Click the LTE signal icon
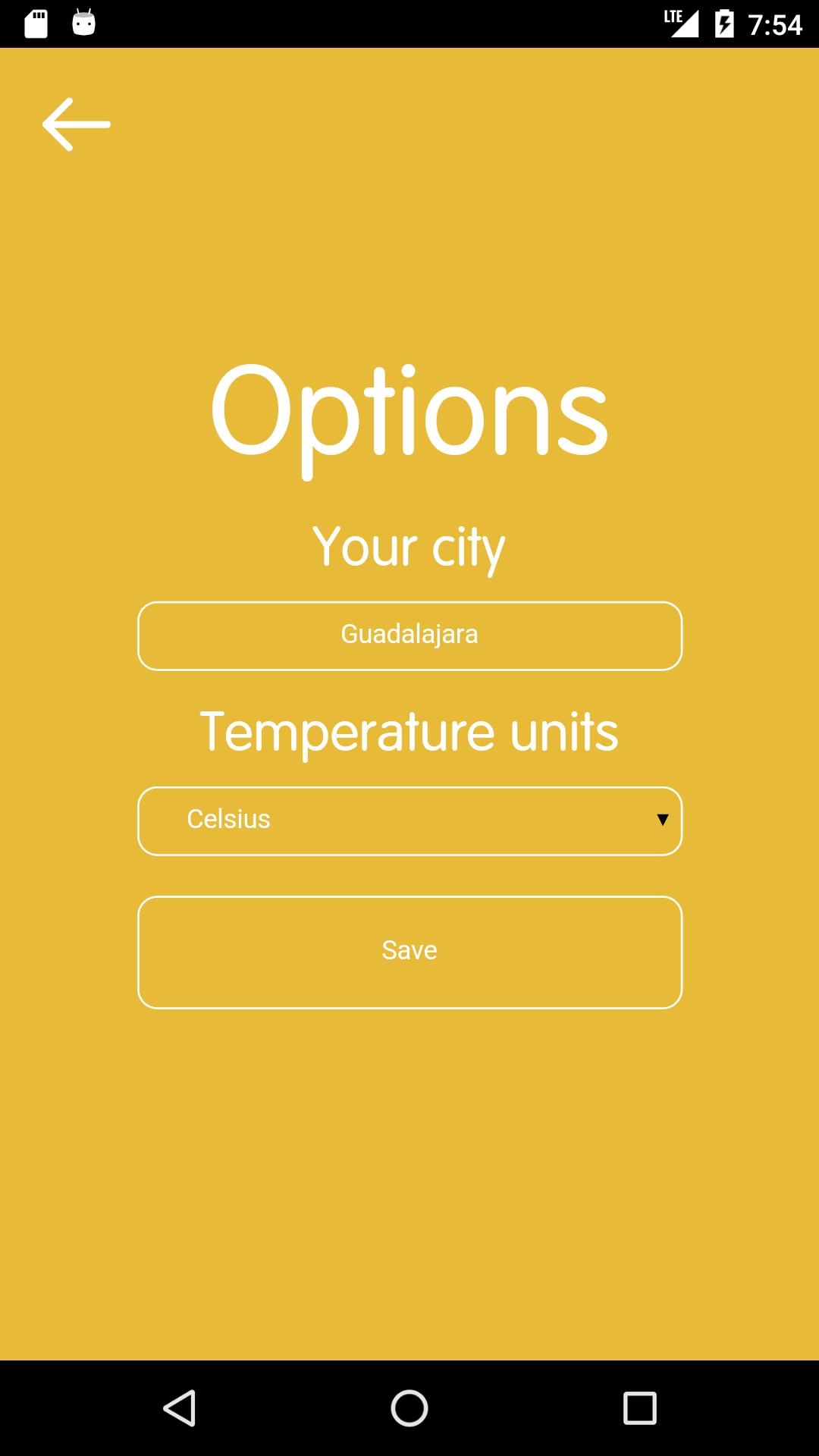Screen dimensions: 819x1456 (679, 23)
